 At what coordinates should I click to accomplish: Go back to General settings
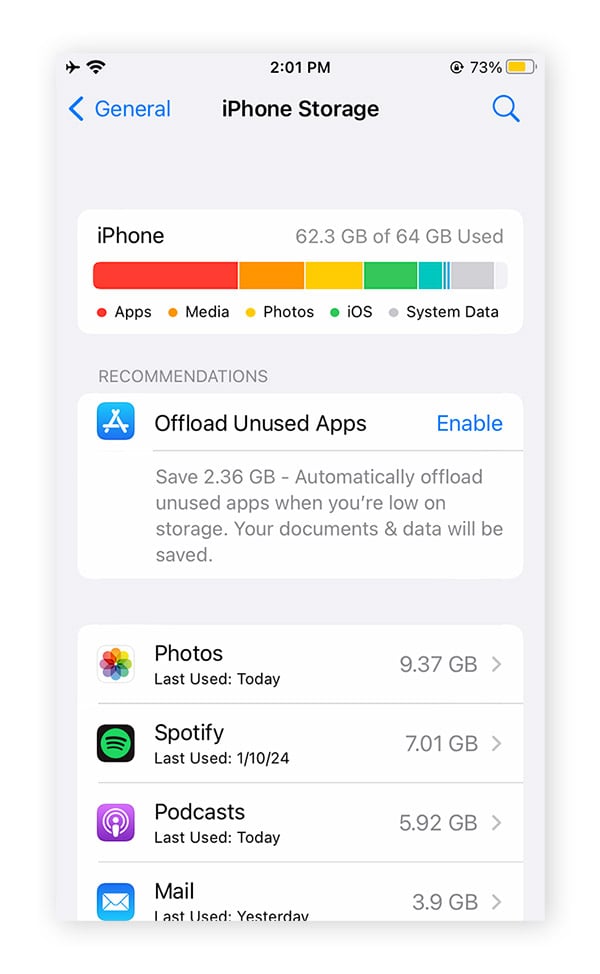click(x=119, y=109)
